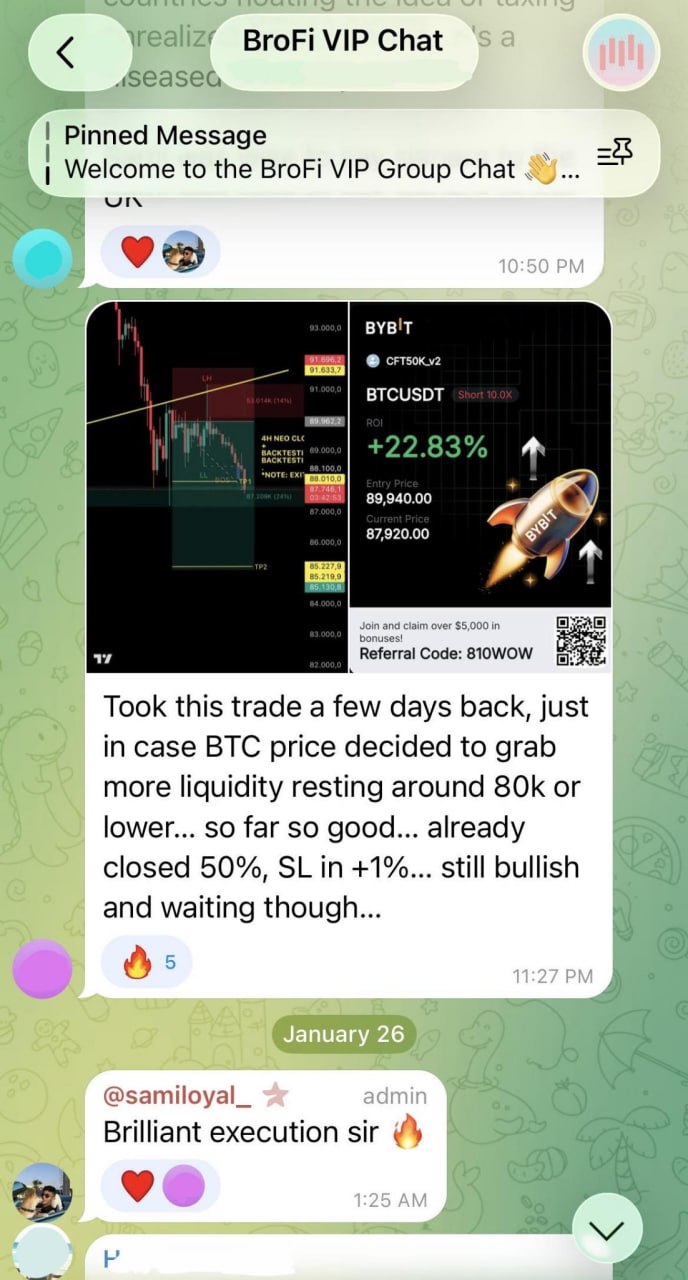Screen dimensions: 688x1280
Task: Open the pinned Welcome message
Action: pyautogui.click(x=321, y=153)
